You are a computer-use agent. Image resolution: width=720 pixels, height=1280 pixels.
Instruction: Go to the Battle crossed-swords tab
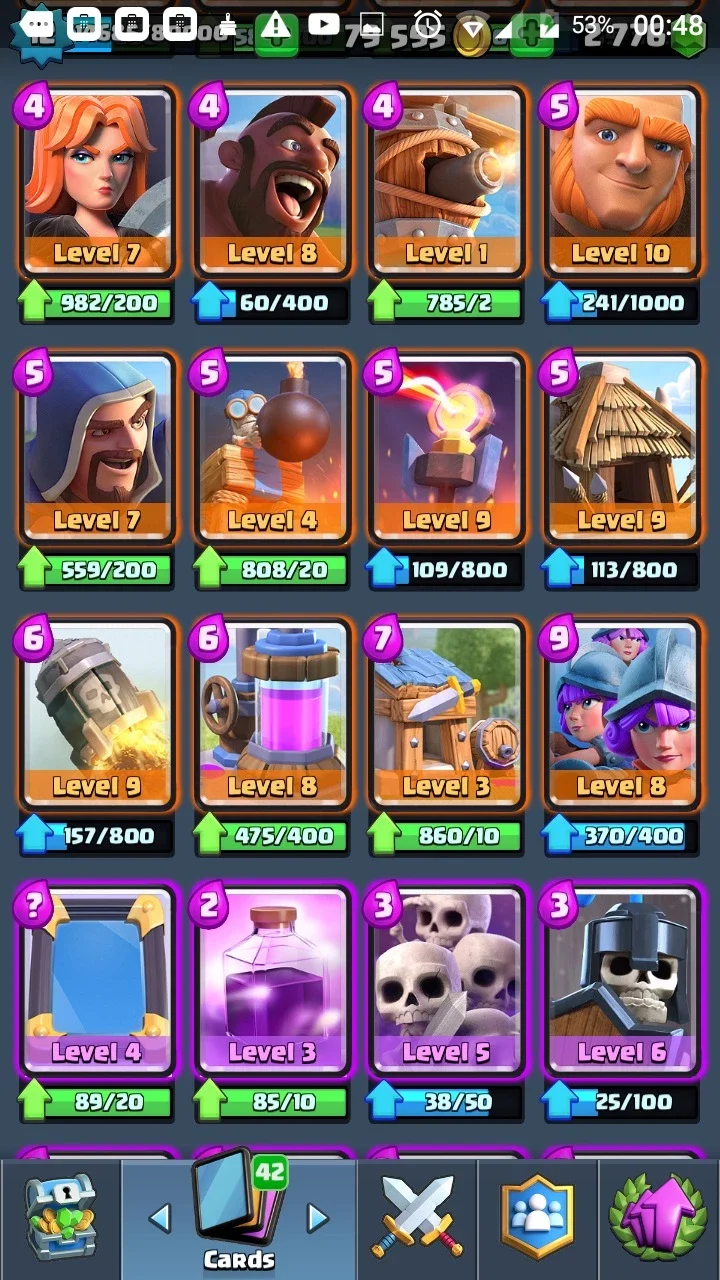coord(417,1219)
